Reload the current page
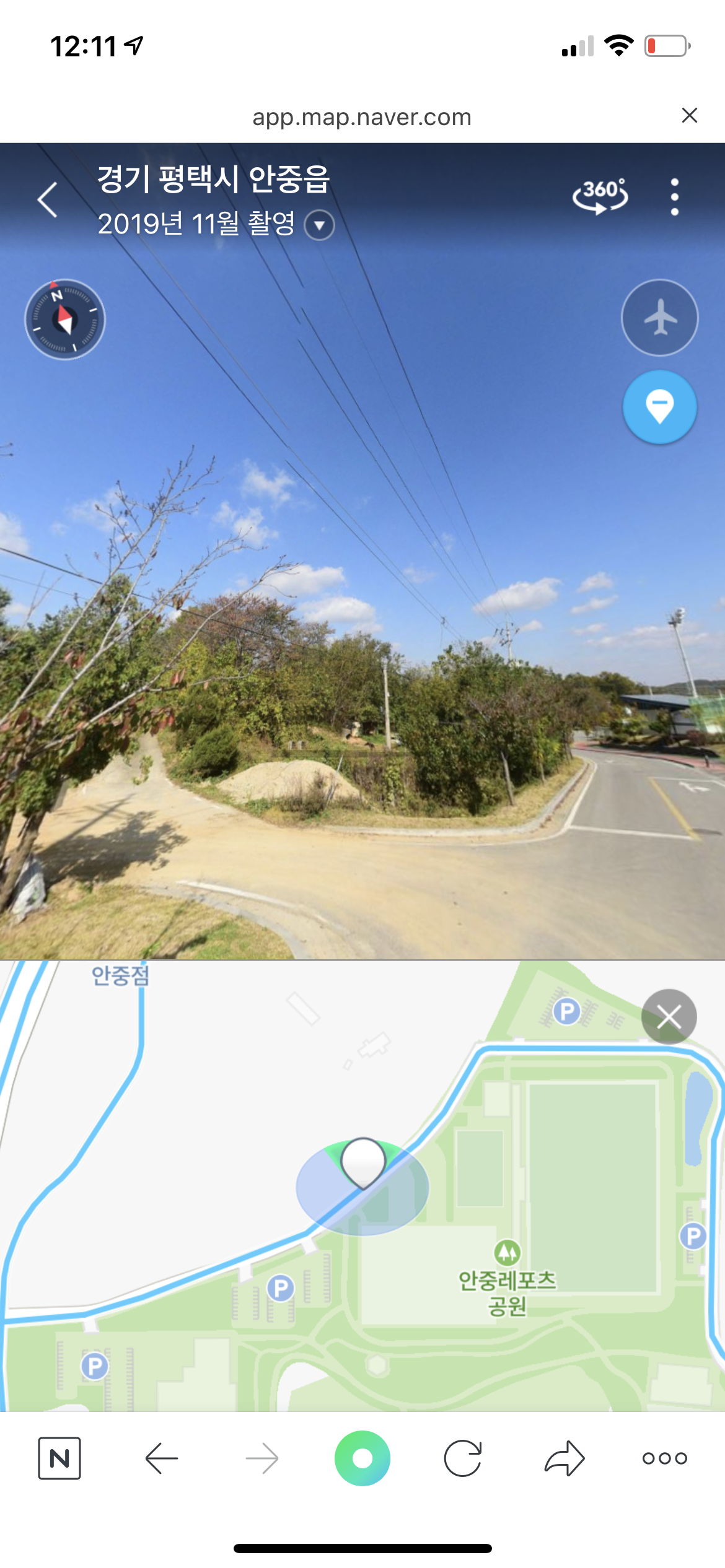The height and width of the screenshot is (1568, 725). coord(463,1458)
